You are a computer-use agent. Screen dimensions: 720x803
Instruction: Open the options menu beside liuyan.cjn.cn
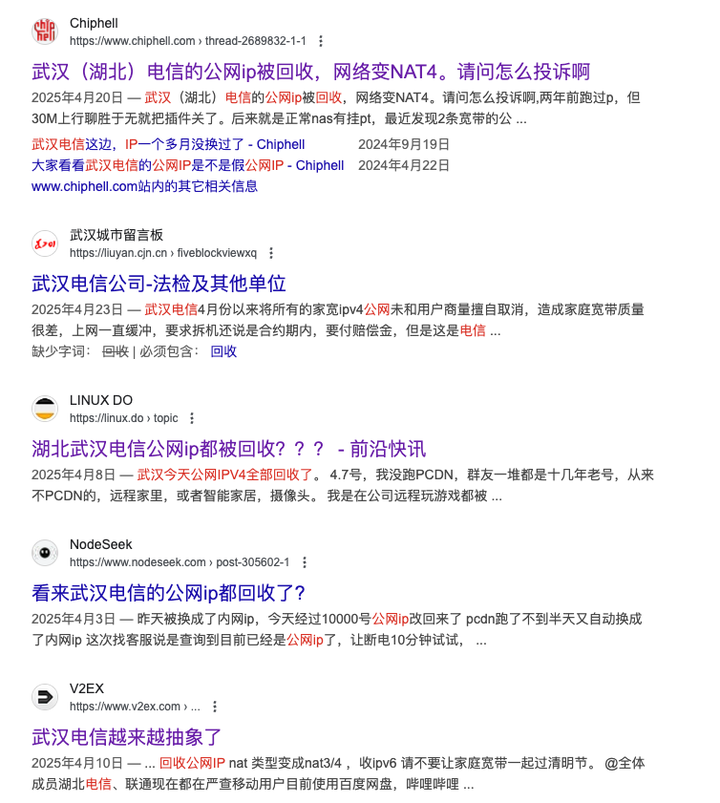(x=270, y=253)
